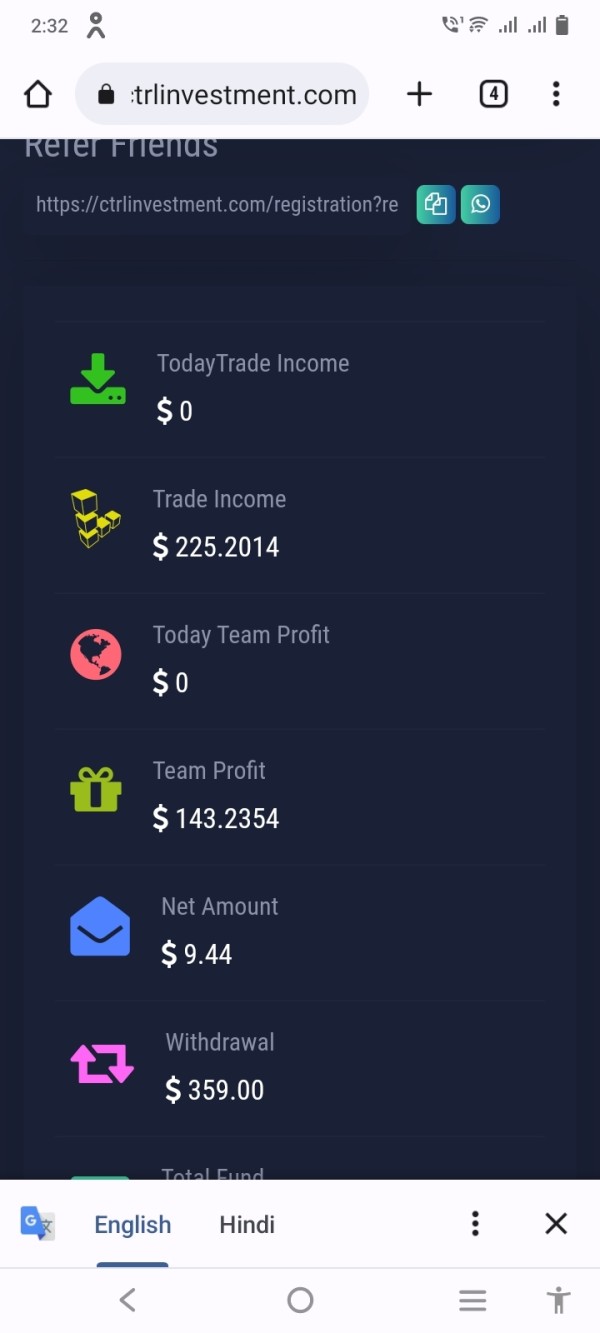Open the accessibility shortcut button
The height and width of the screenshot is (1333, 600).
559,1300
